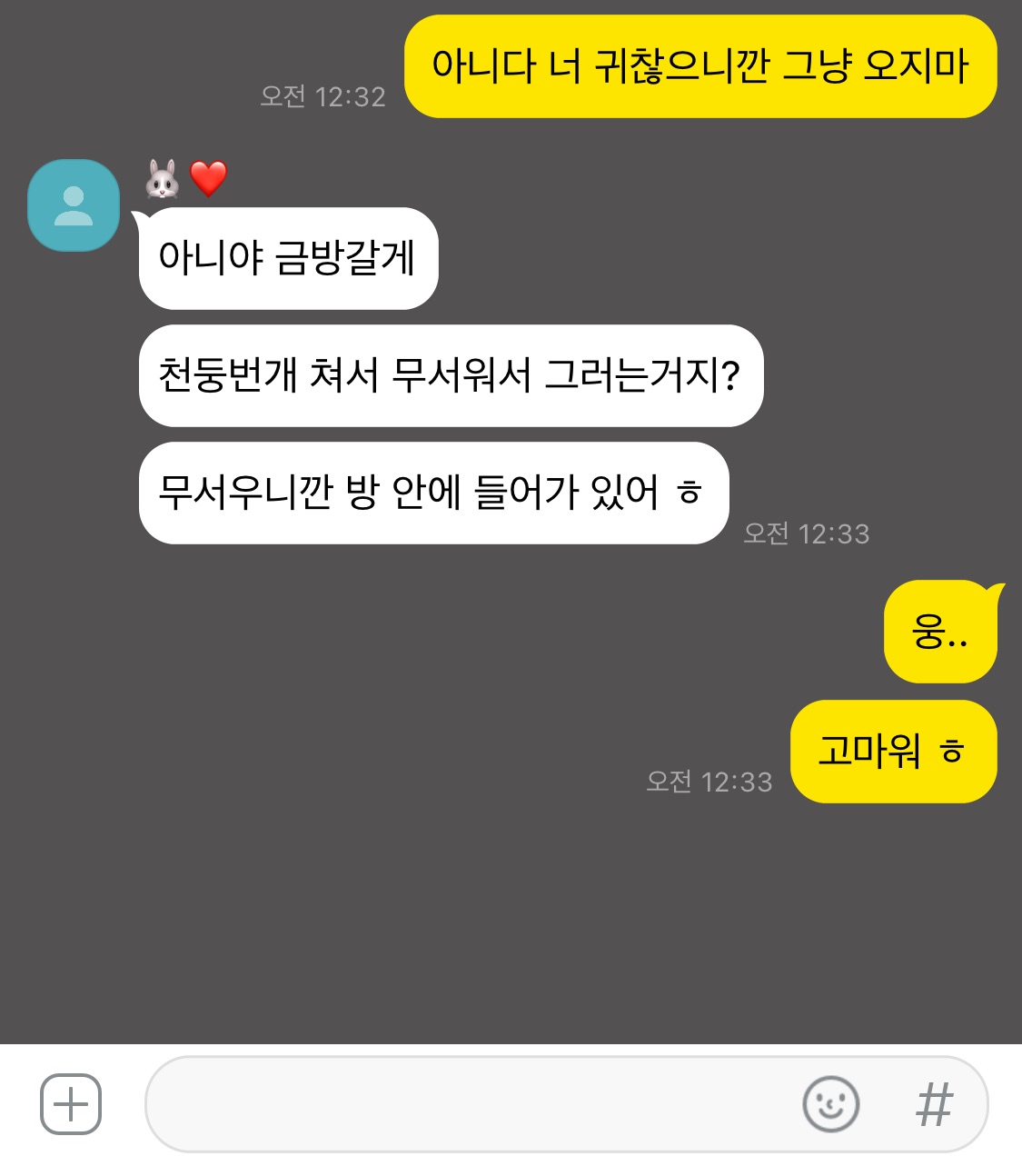This screenshot has height=1176, width=1022.
Task: Open the sender's profile picture
Action: 74,205
